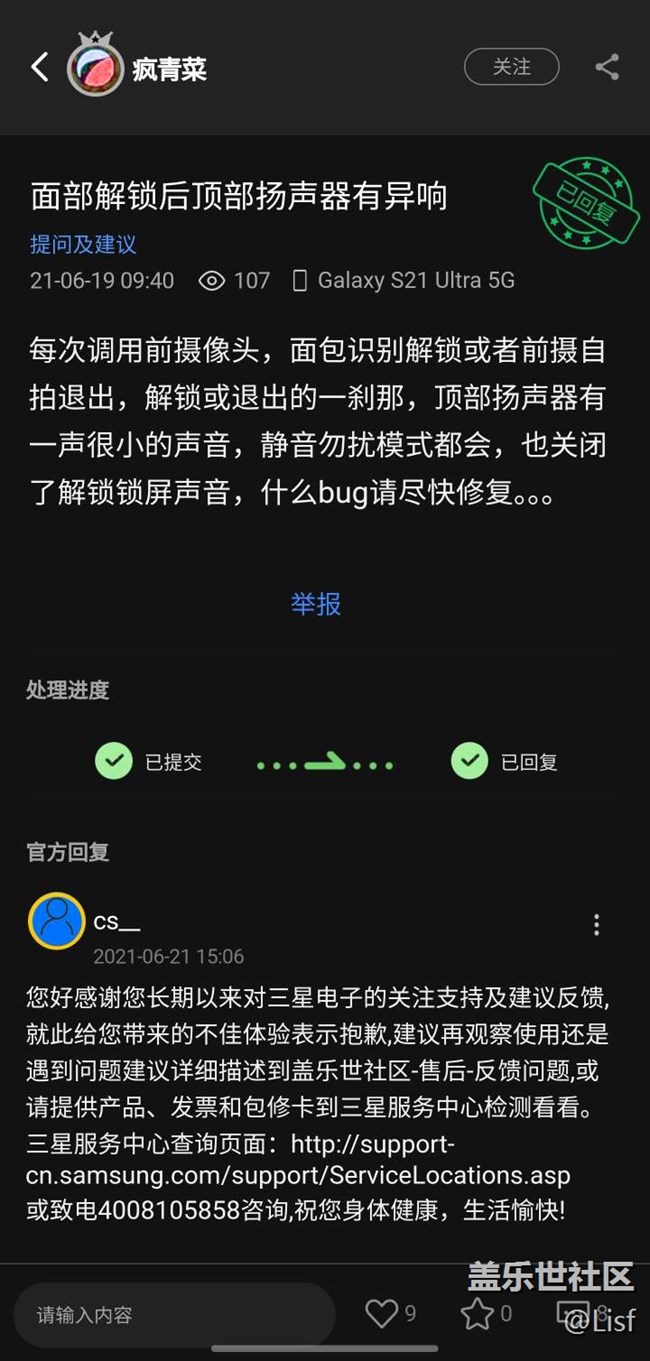Open overflow menu on cs__ reply
This screenshot has height=1361, width=650.
click(x=596, y=924)
